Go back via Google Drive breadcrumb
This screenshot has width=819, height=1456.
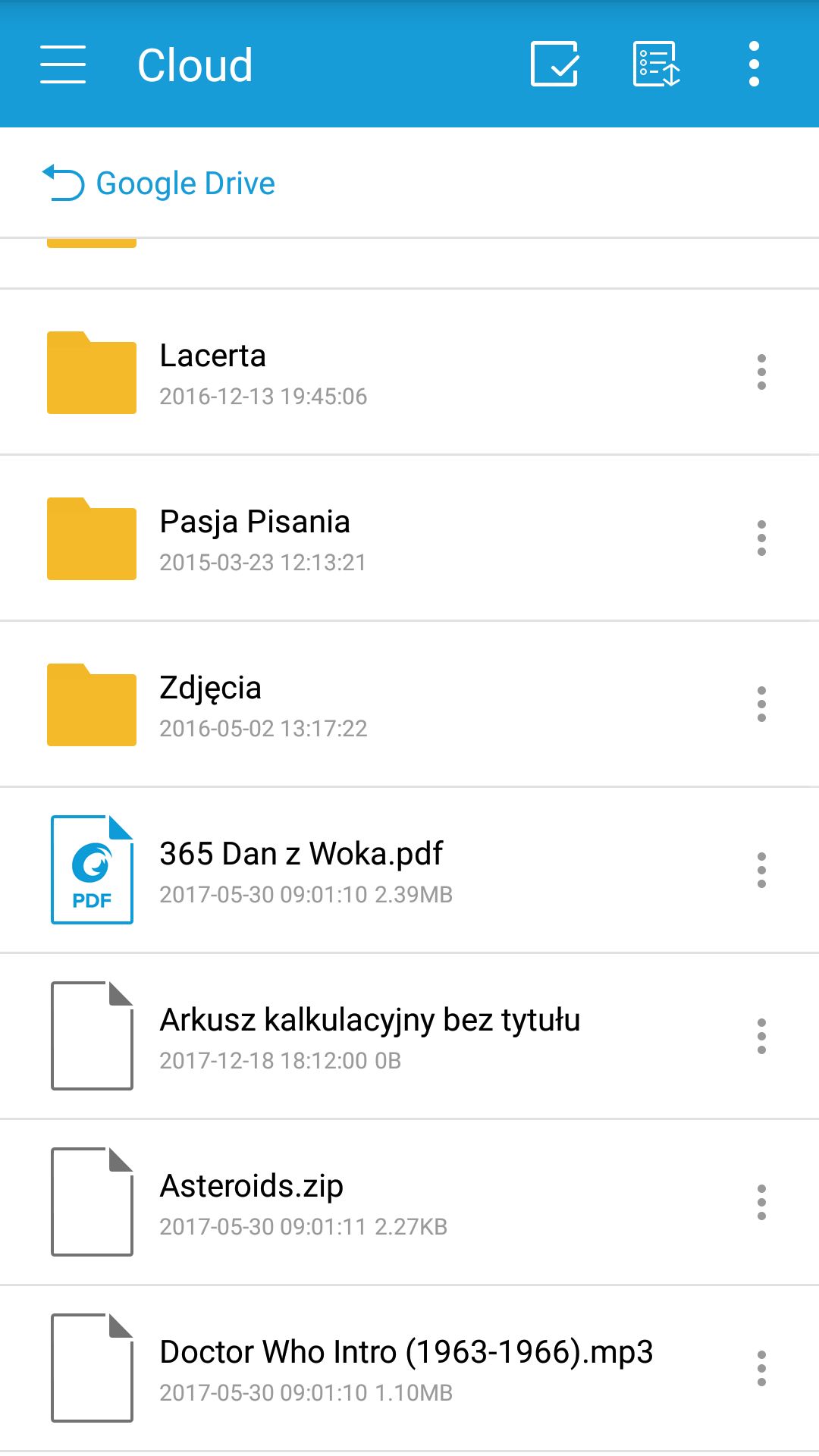point(158,183)
